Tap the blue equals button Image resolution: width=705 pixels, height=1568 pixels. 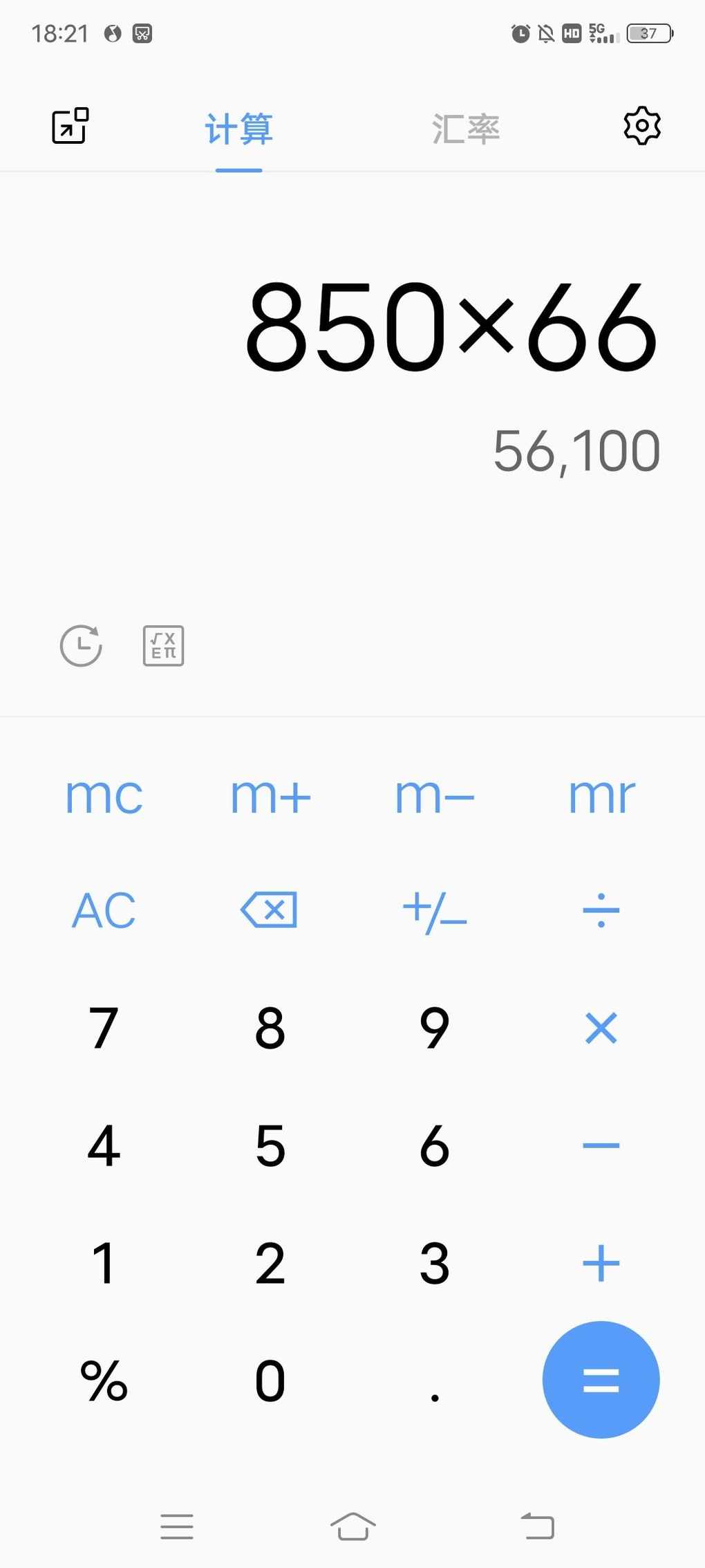601,1380
